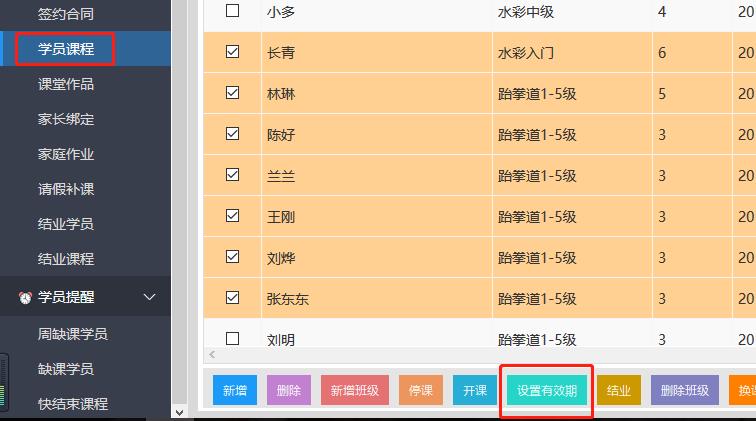Open 课堂作品 menu item
Viewport: 756px width, 421px height.
[x=66, y=84]
